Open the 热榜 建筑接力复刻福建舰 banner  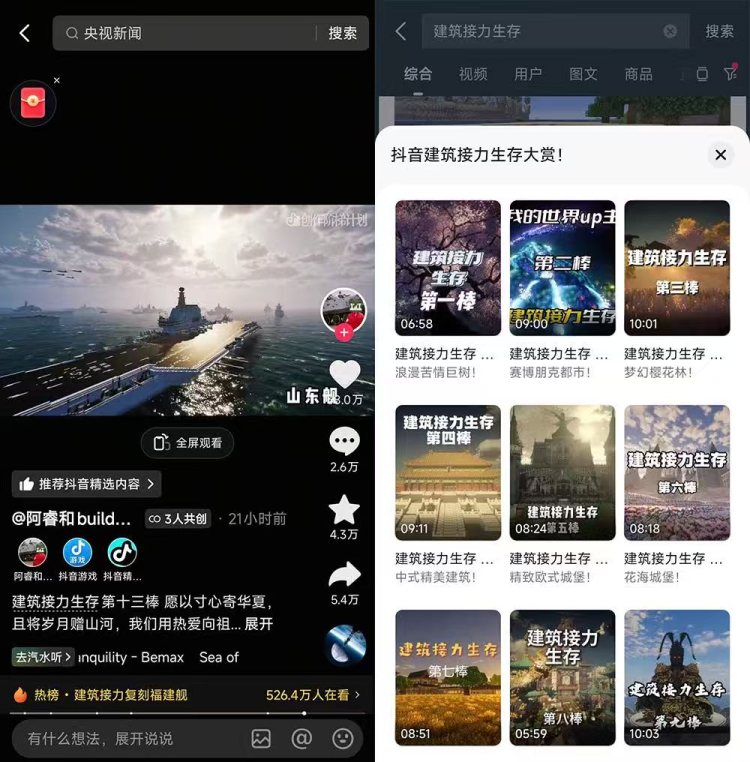187,694
